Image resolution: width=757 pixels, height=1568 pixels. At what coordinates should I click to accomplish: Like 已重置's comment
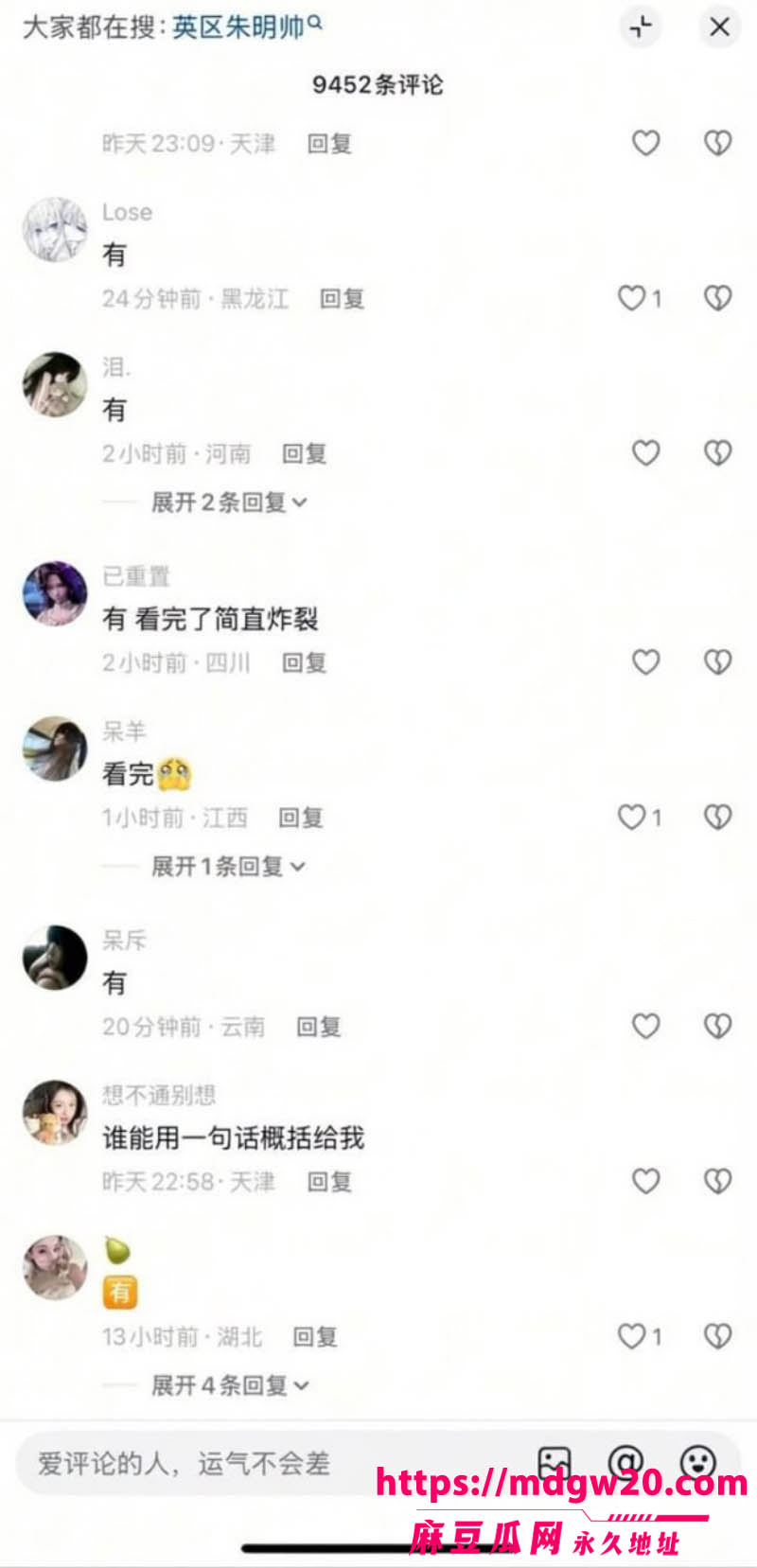[x=645, y=661]
